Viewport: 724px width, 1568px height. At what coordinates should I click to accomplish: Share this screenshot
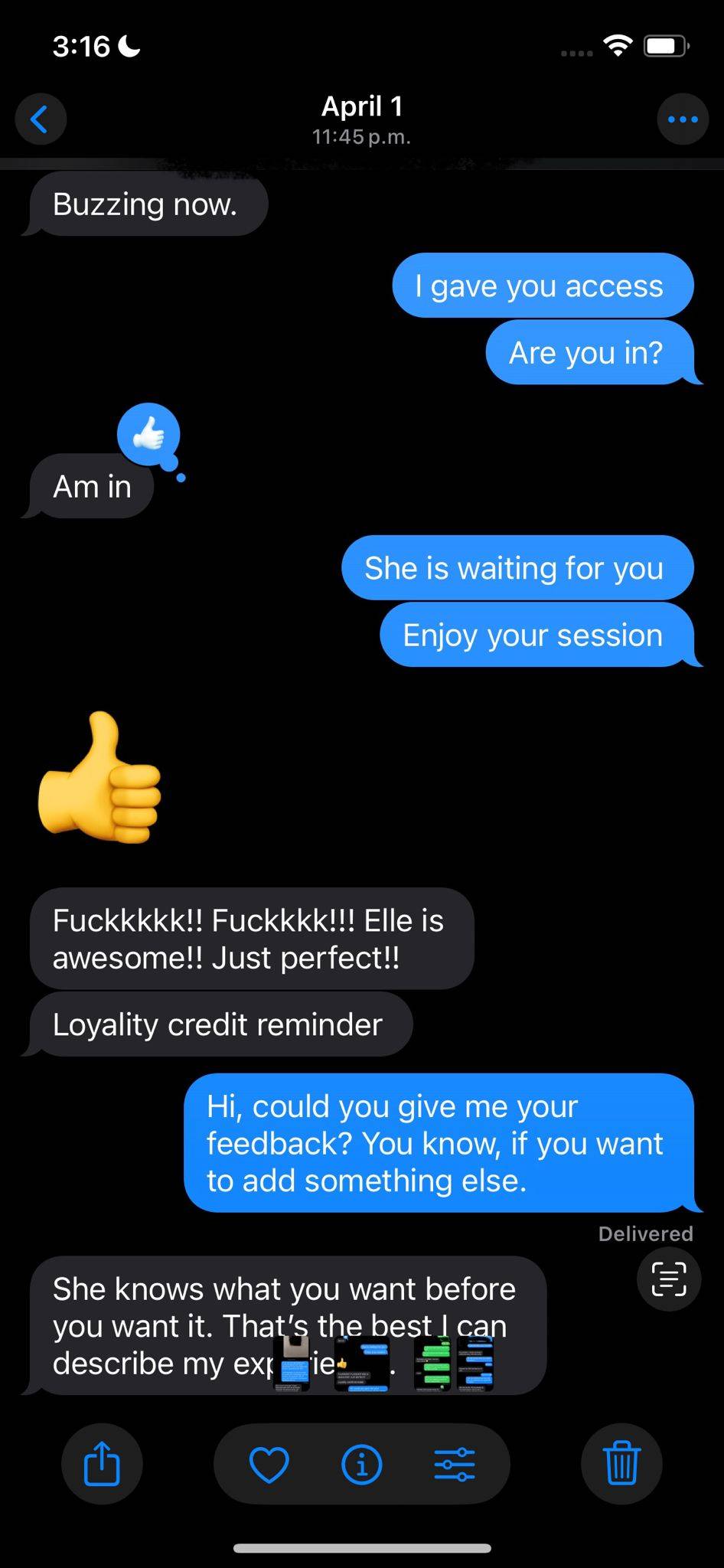(x=102, y=1463)
